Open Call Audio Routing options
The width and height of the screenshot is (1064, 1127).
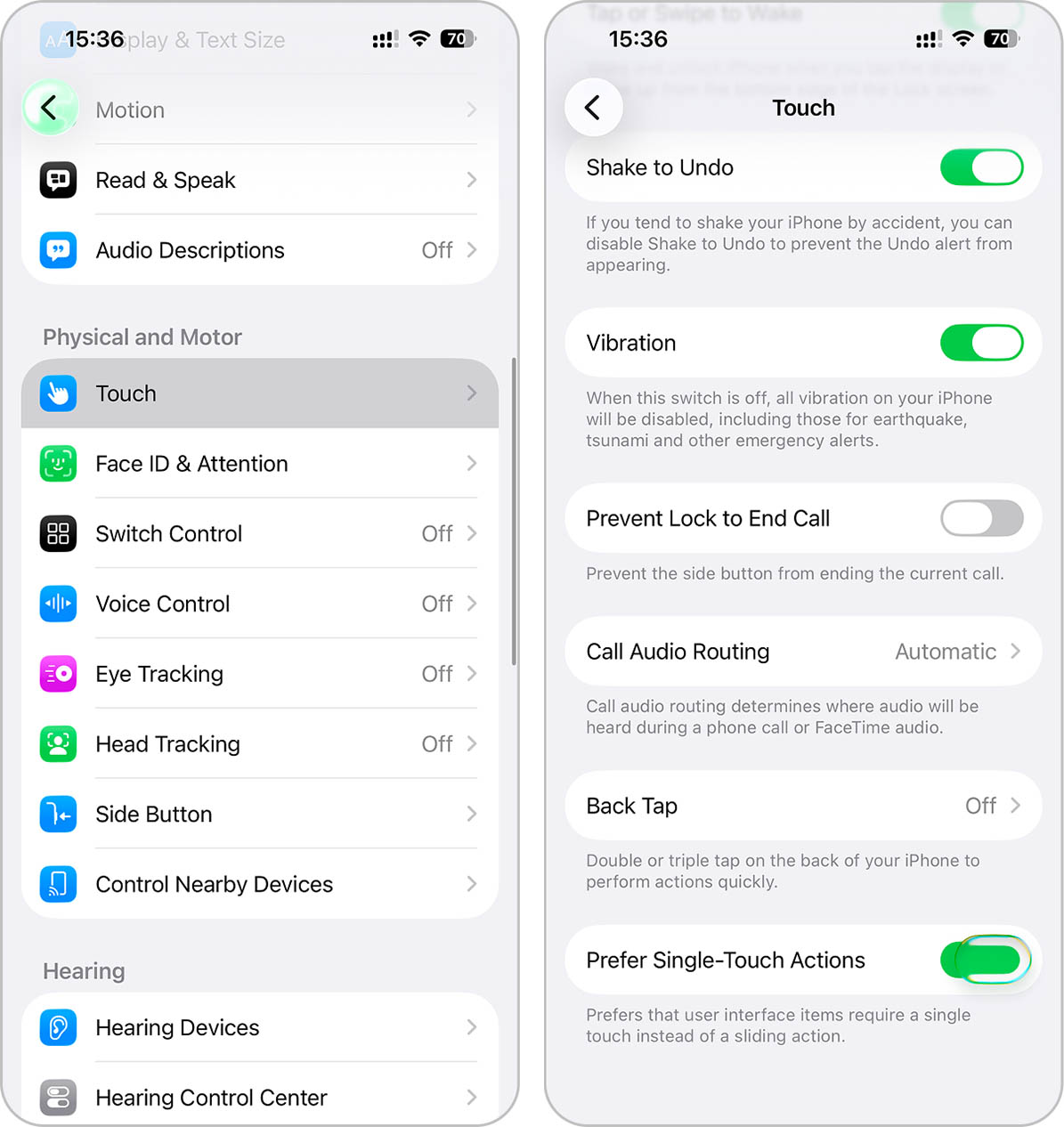point(802,652)
